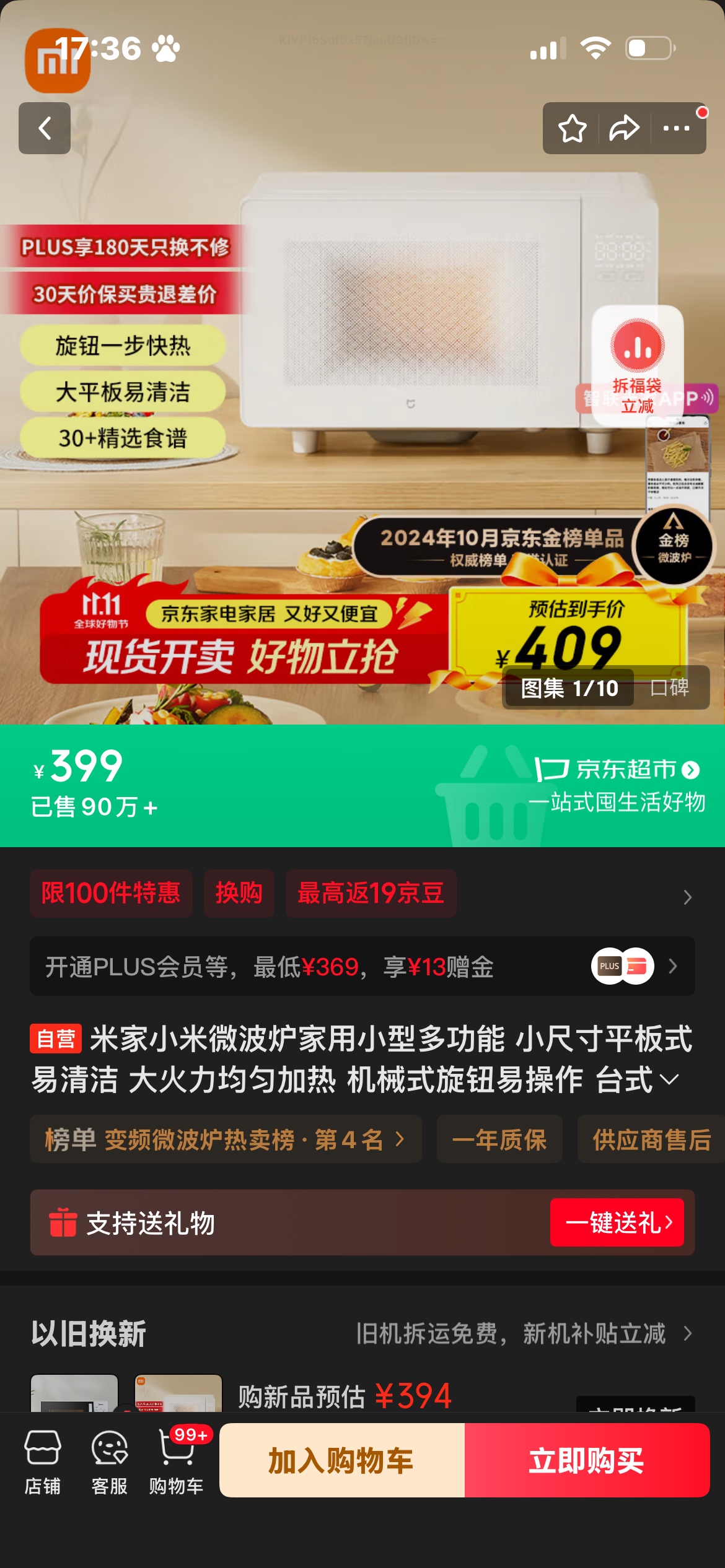The width and height of the screenshot is (725, 1568).
Task: Tap 加入购物车 to add item
Action: [342, 1460]
